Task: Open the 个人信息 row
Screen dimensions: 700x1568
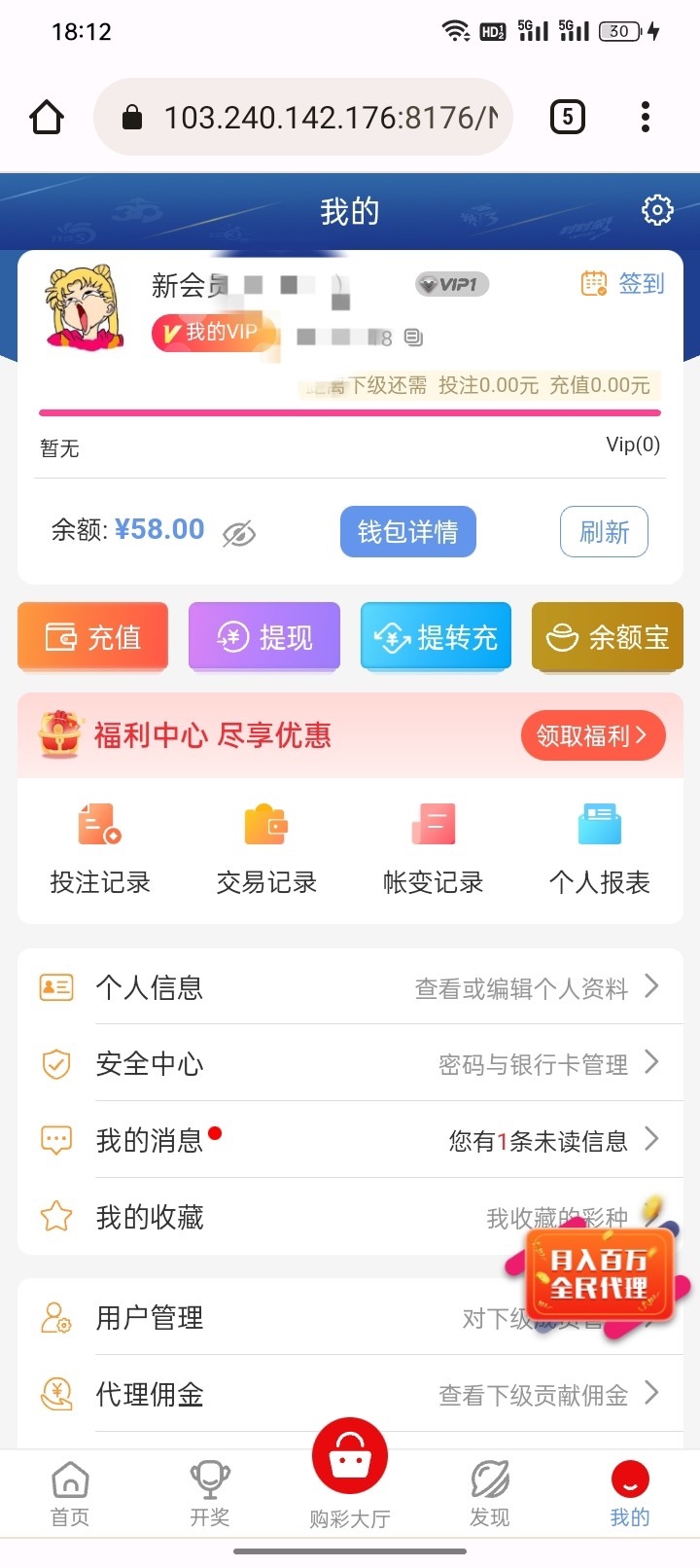Action: (350, 987)
